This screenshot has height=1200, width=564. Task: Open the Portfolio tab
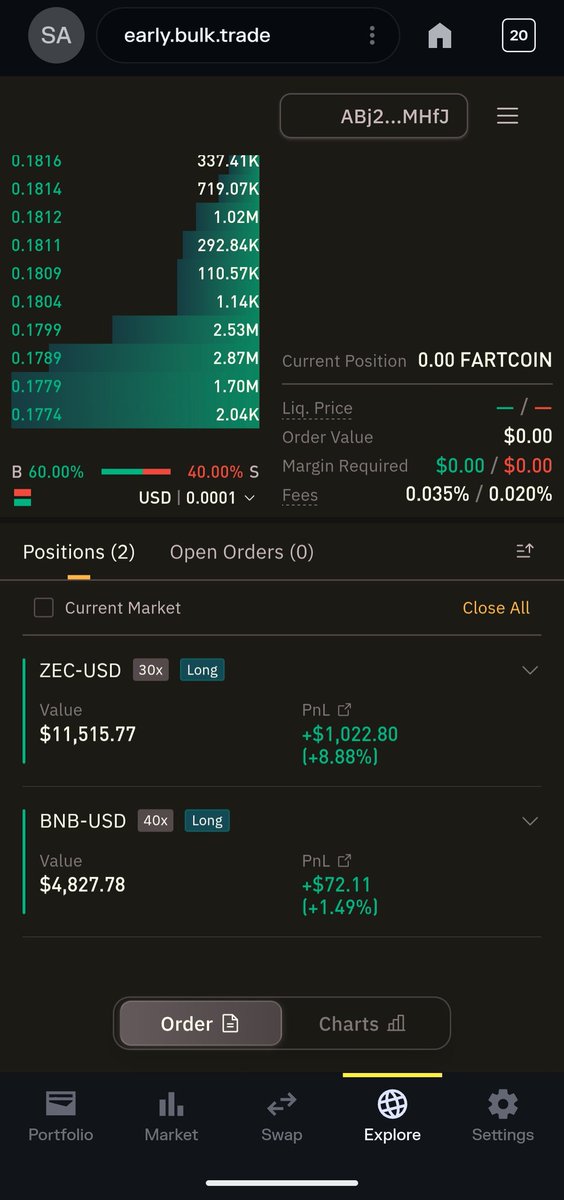[60, 1116]
